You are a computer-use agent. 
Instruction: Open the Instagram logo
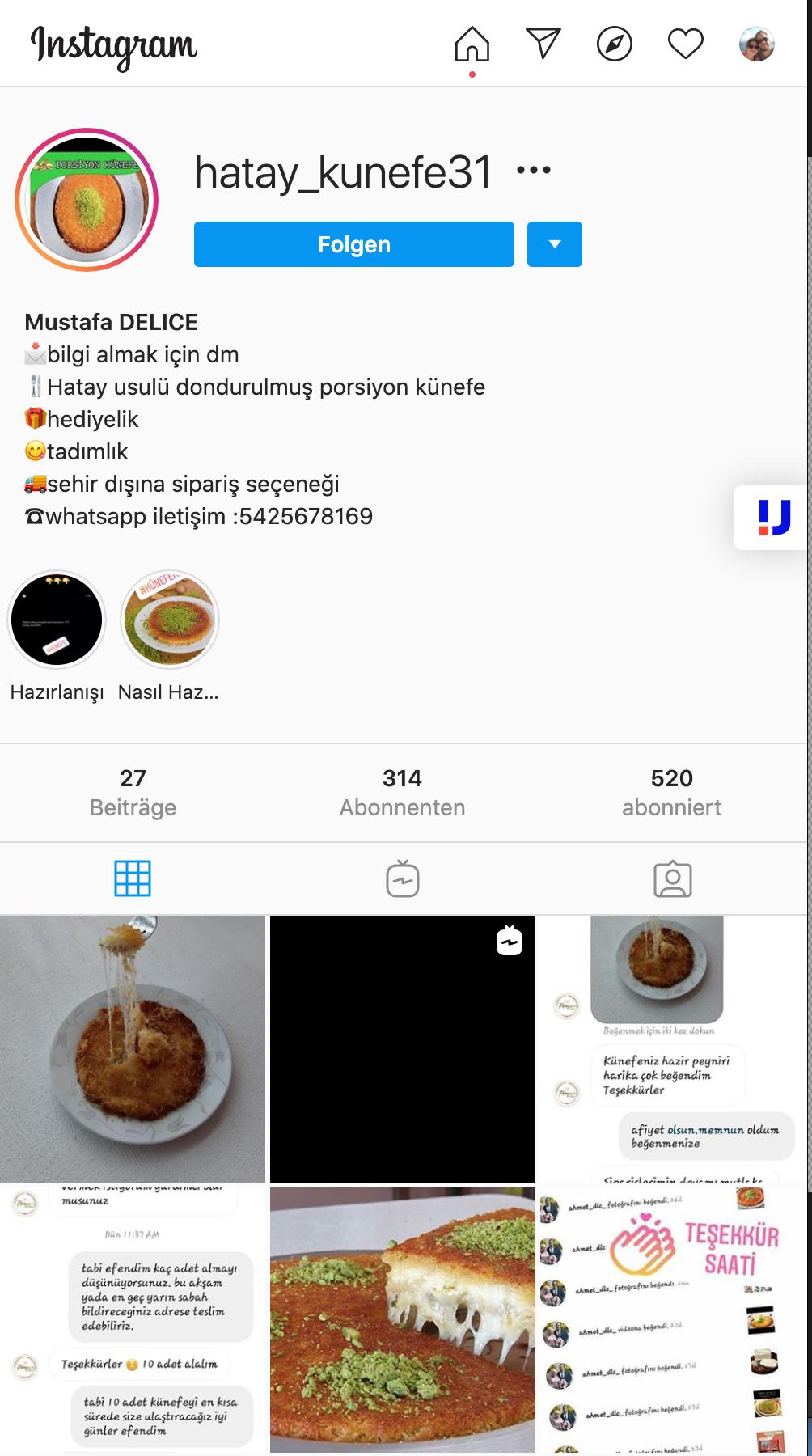click(114, 45)
